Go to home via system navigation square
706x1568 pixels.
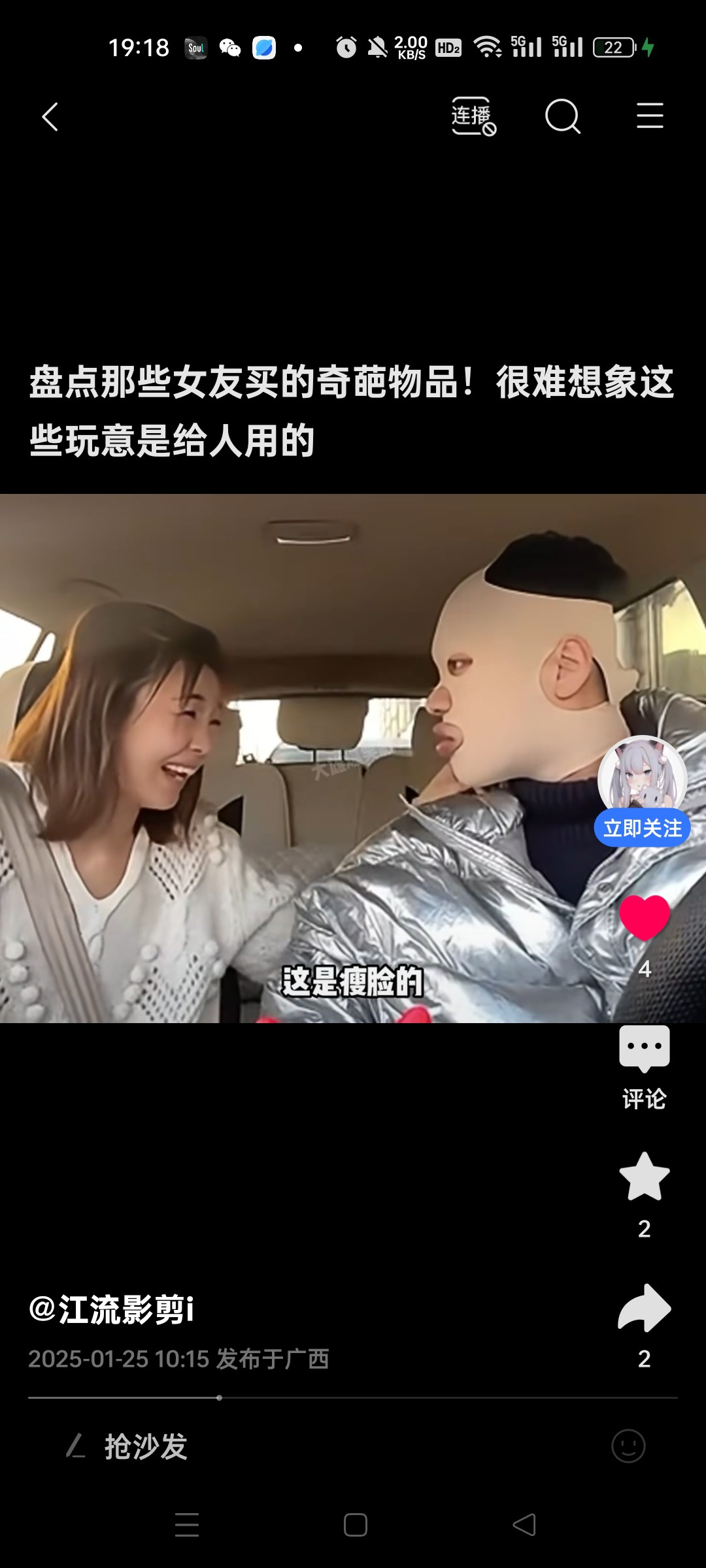tap(355, 1525)
